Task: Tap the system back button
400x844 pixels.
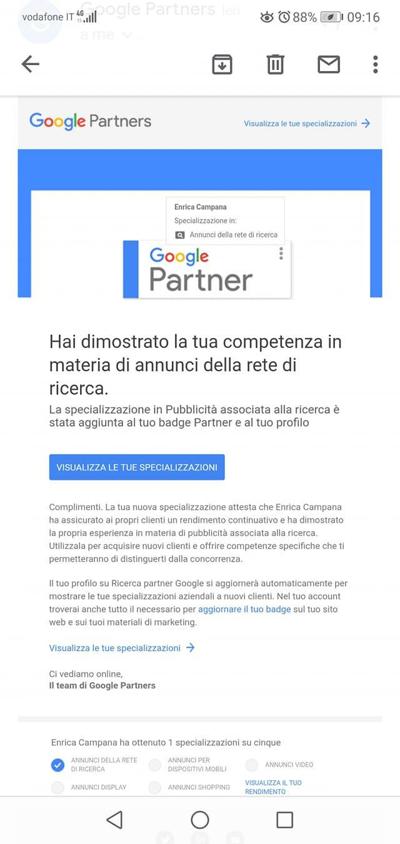Action: click(x=115, y=820)
